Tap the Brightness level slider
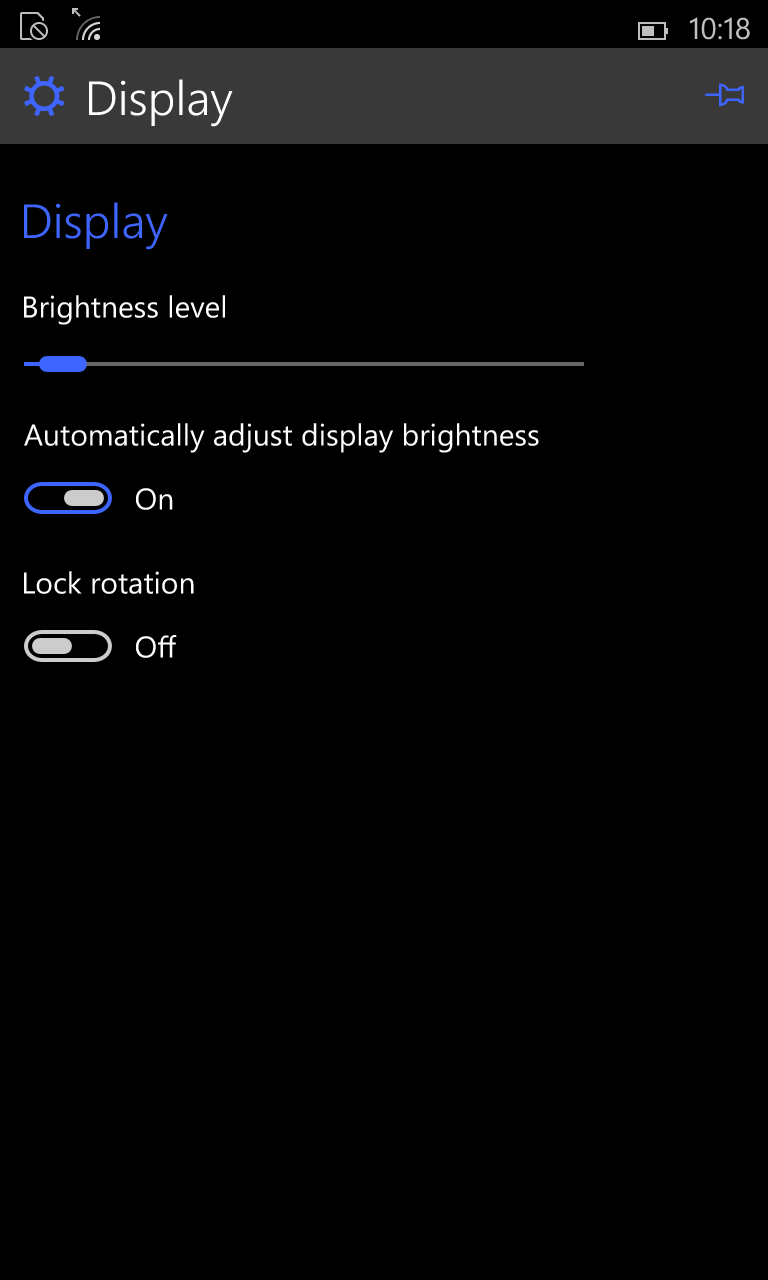Viewport: 768px width, 1280px height. [303, 364]
